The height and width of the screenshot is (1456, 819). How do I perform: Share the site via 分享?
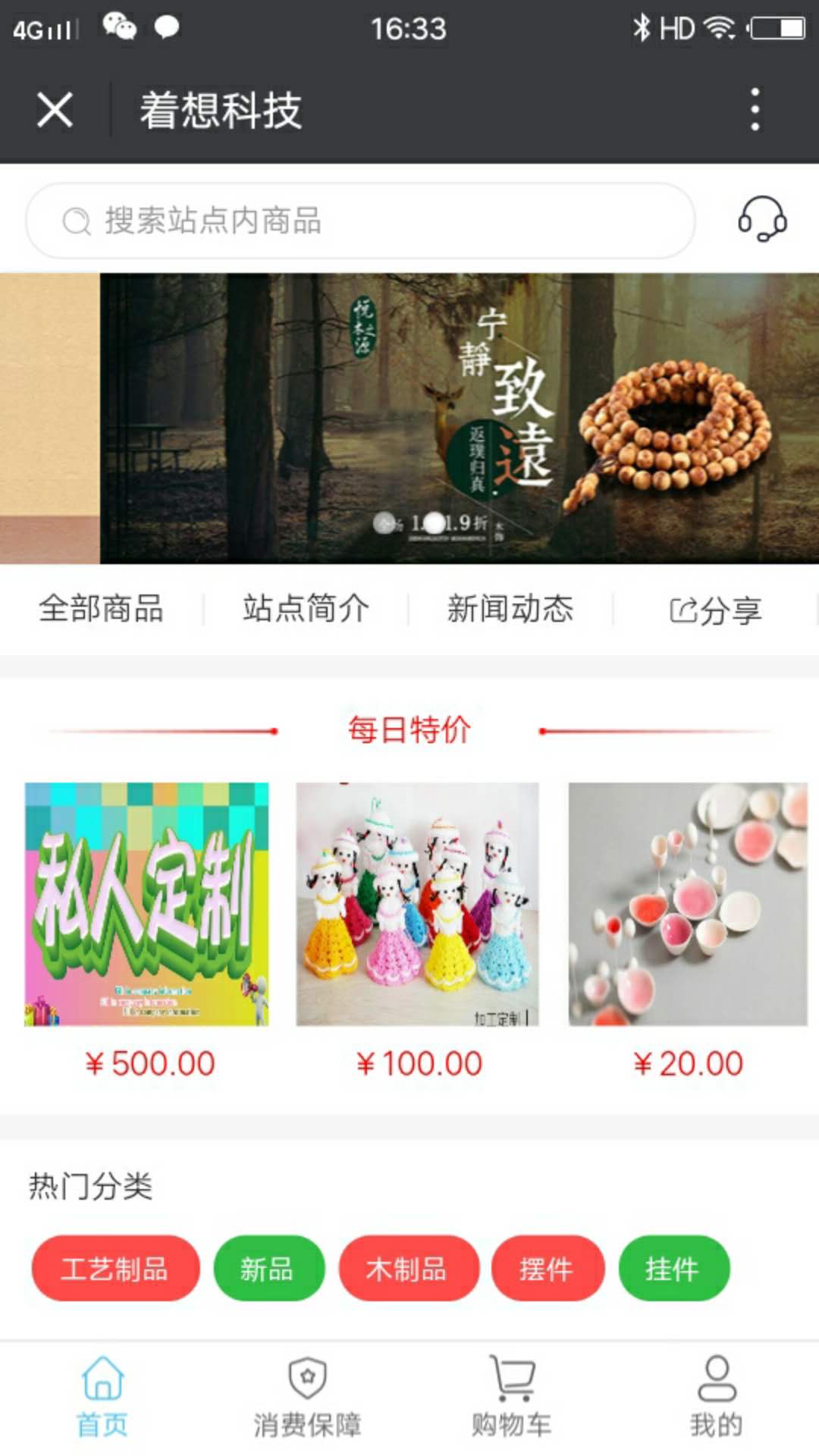715,610
